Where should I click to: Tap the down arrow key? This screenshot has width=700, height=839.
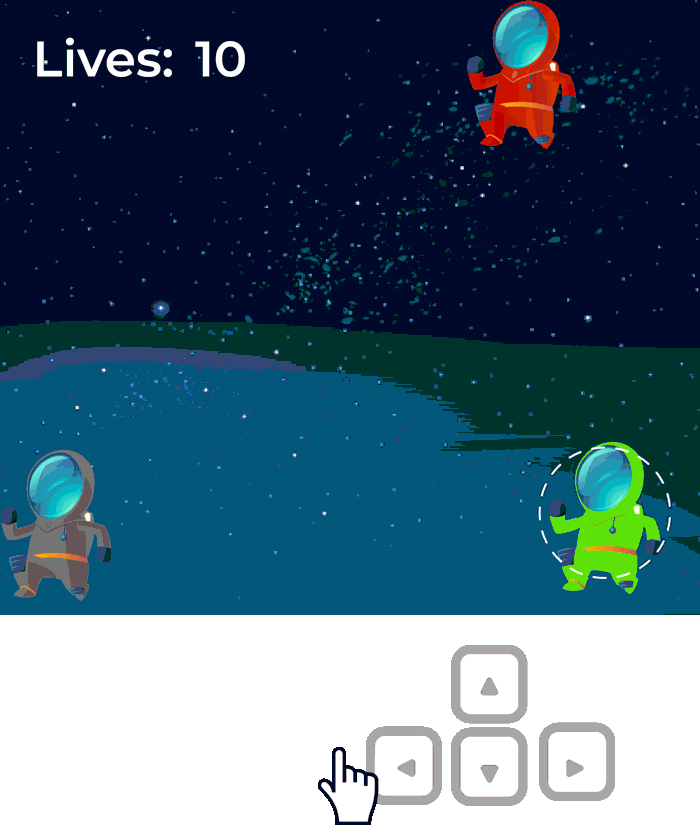(489, 768)
